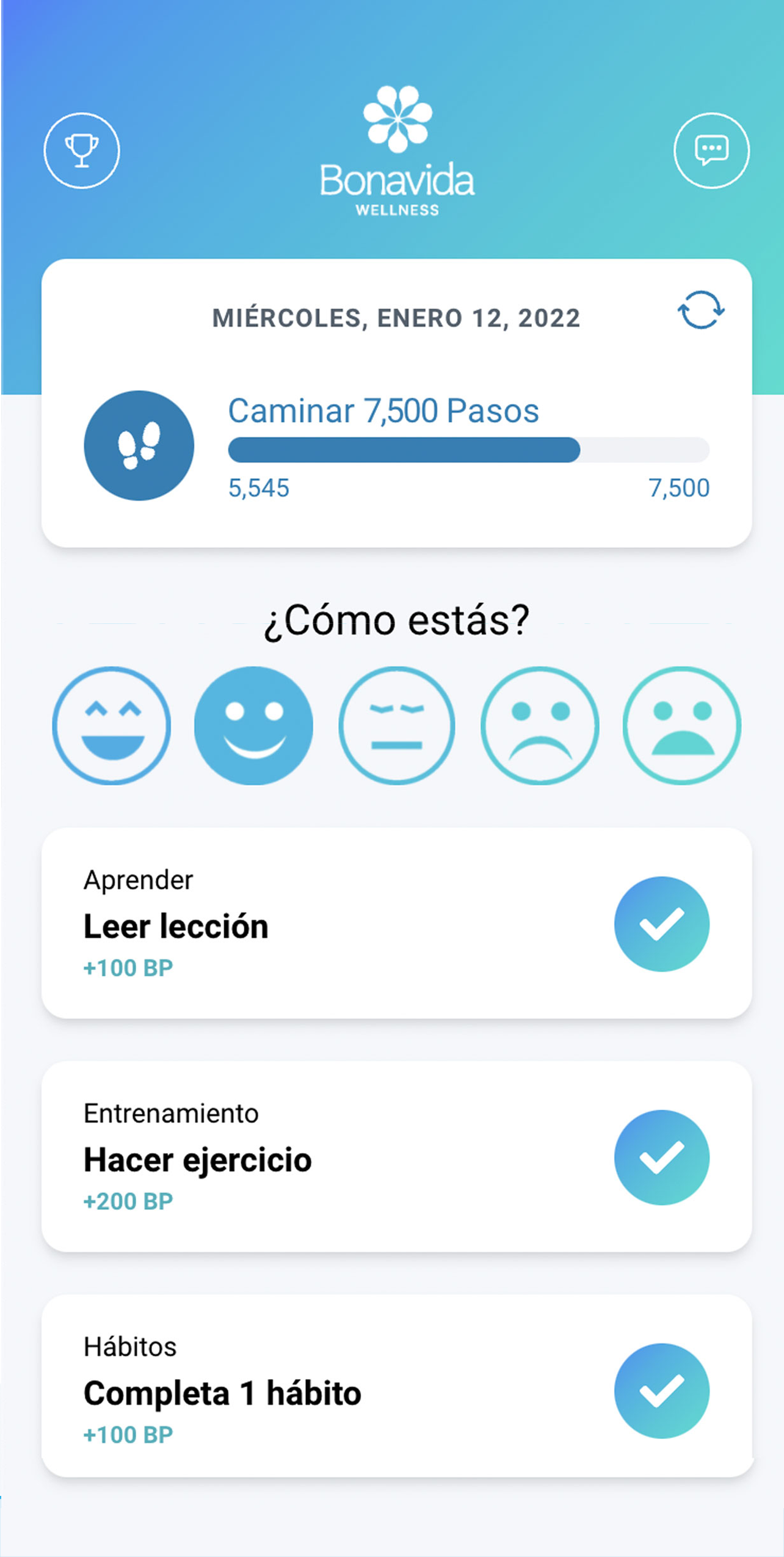Tap the checkmark on Leer lección
784x1557 pixels.
point(662,924)
